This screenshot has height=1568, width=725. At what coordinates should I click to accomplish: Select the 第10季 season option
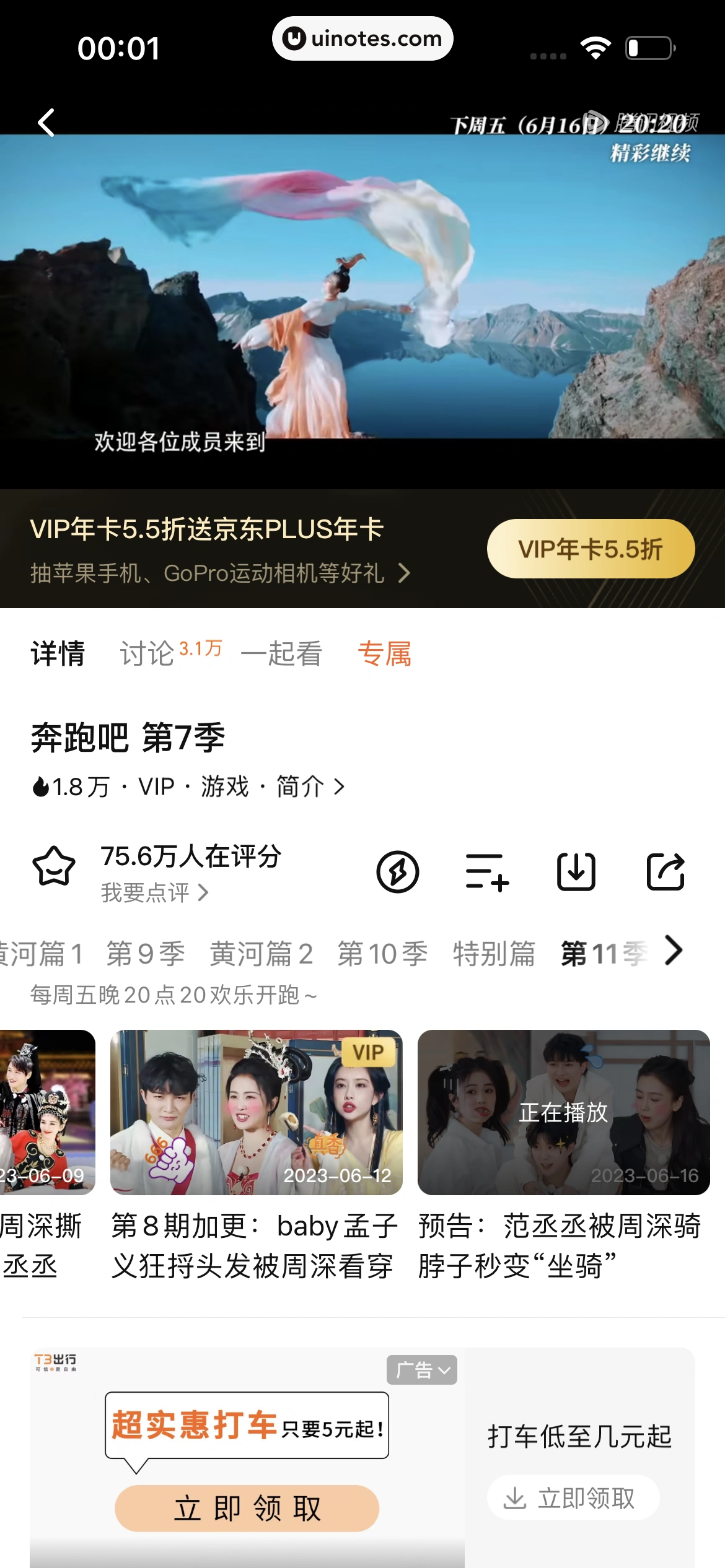coord(382,954)
